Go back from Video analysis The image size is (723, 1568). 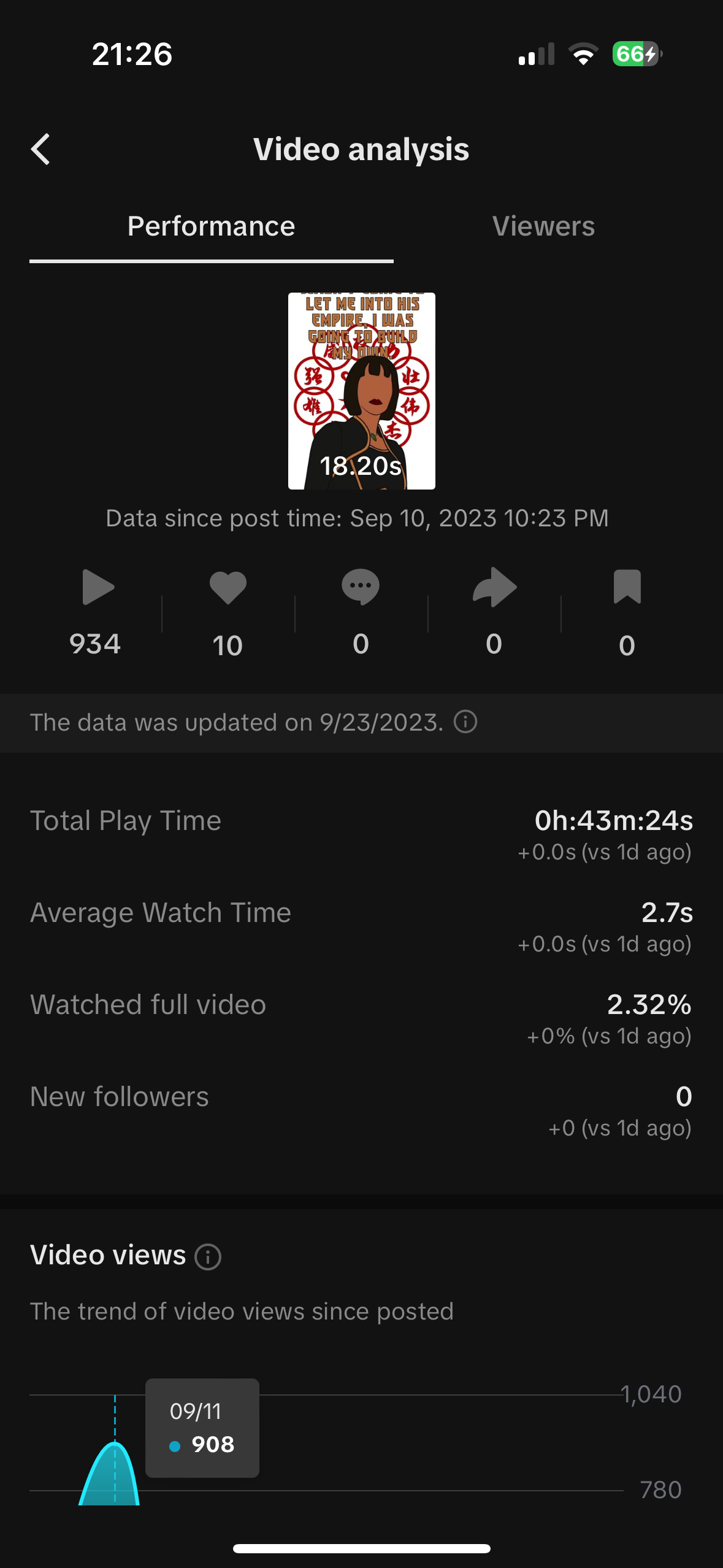[x=41, y=150]
